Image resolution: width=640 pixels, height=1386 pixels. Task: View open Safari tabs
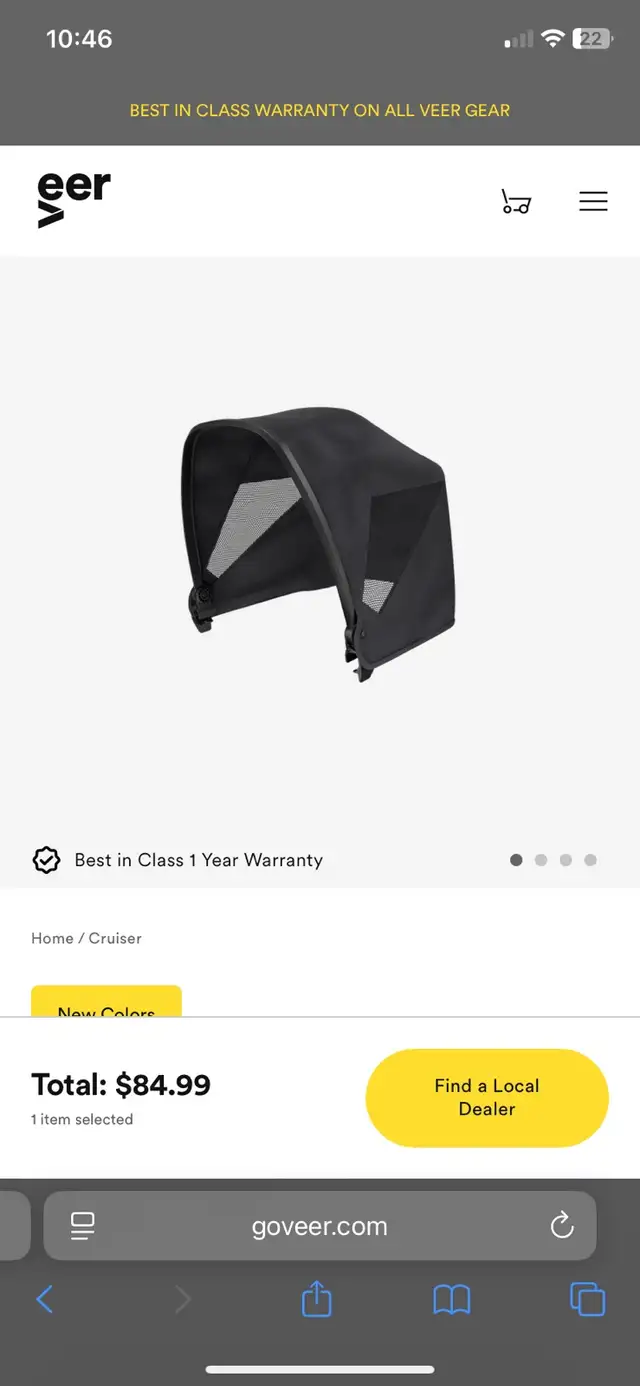(587, 1299)
